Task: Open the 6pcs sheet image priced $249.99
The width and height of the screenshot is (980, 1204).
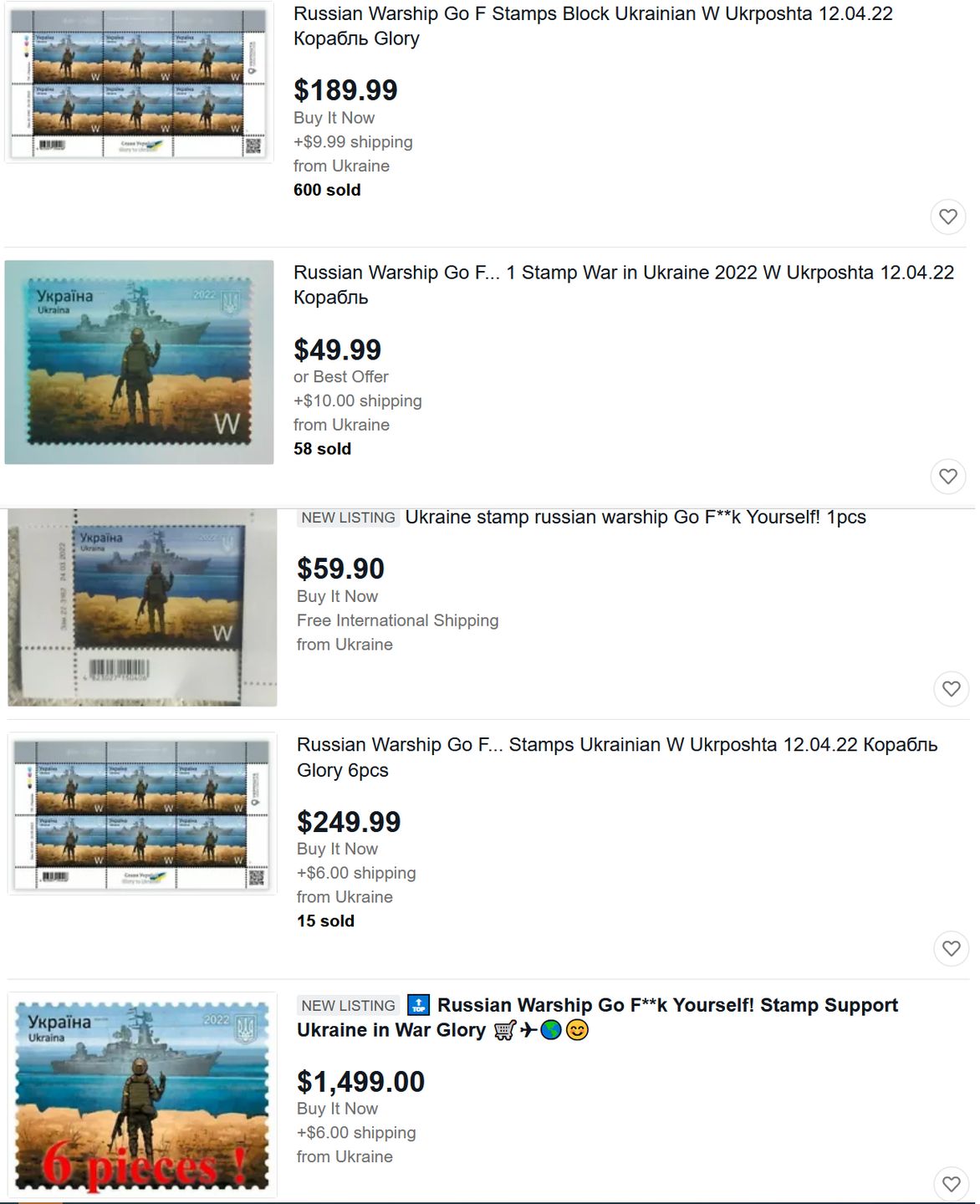Action: click(x=142, y=814)
